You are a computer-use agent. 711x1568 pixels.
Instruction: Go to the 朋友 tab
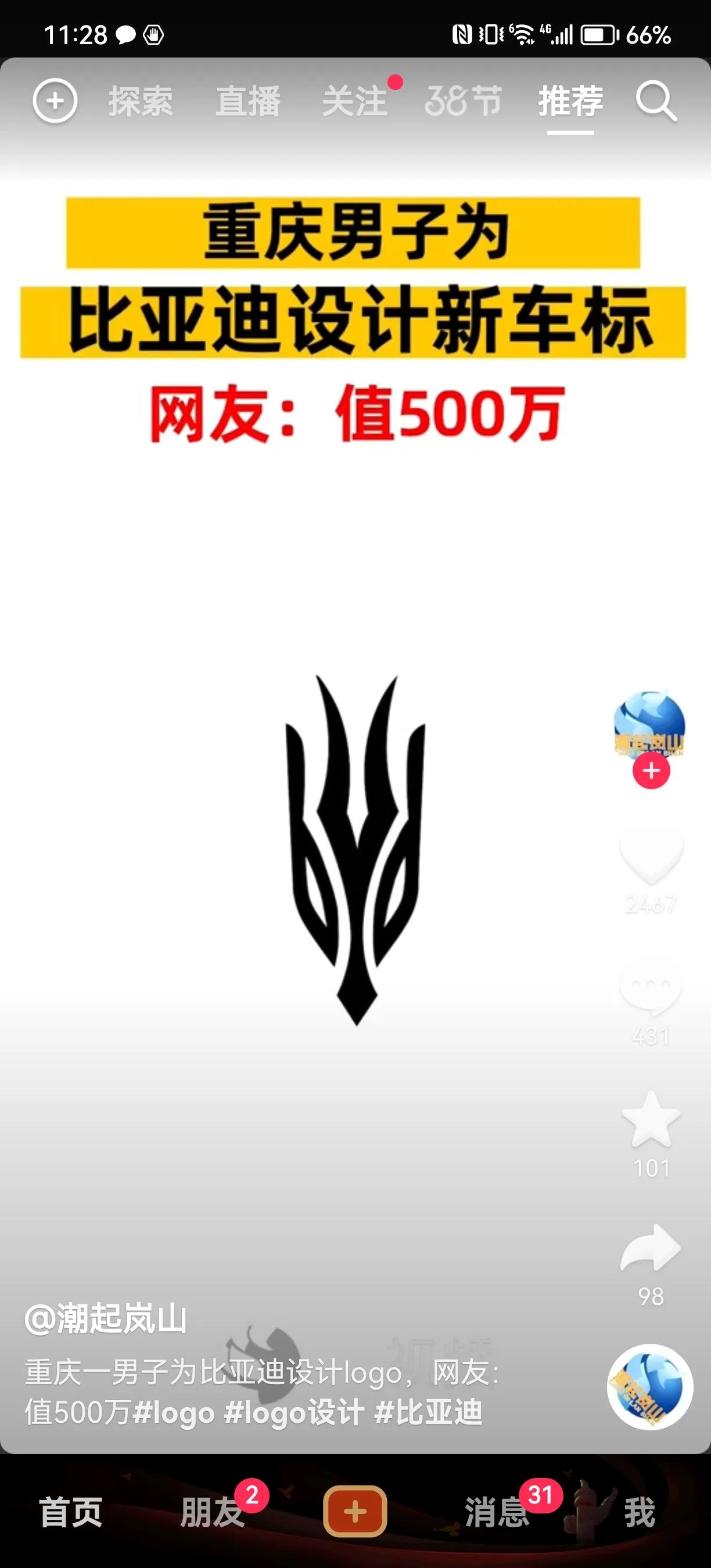(212, 1512)
